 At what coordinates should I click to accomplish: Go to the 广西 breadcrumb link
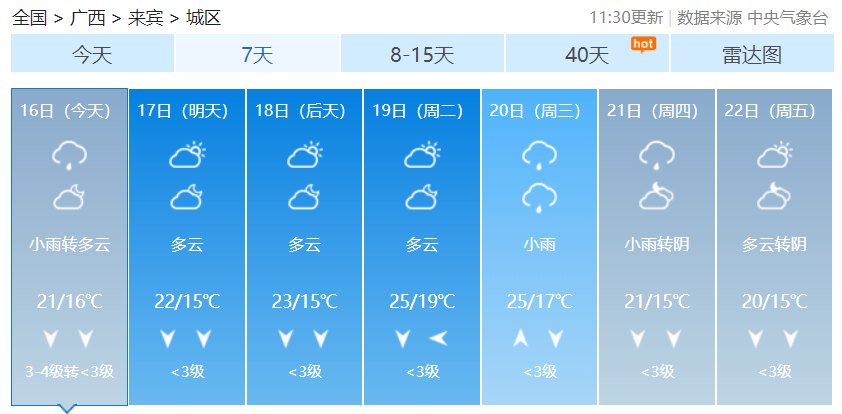[x=87, y=17]
